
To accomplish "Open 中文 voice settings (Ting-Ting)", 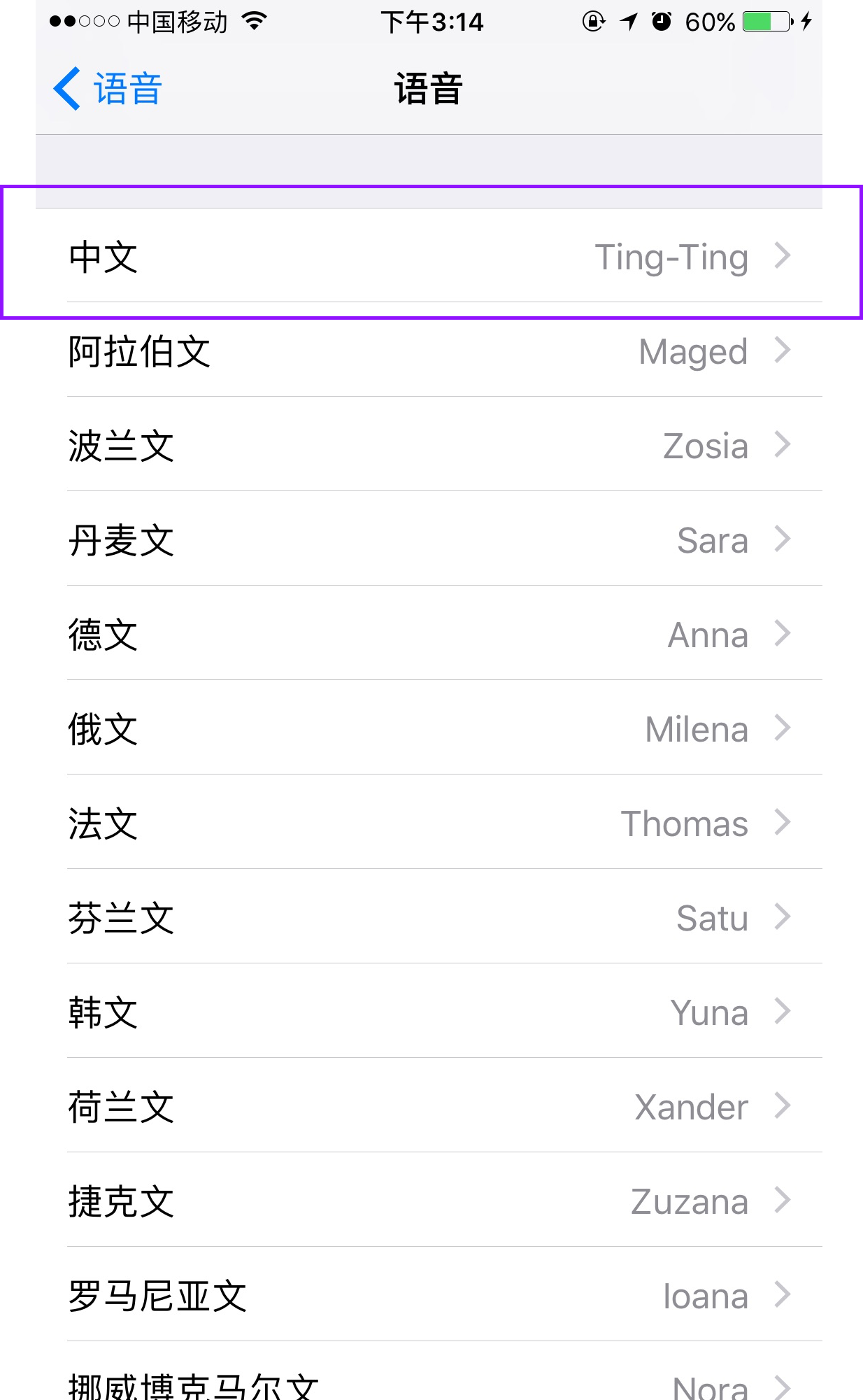I will point(429,257).
